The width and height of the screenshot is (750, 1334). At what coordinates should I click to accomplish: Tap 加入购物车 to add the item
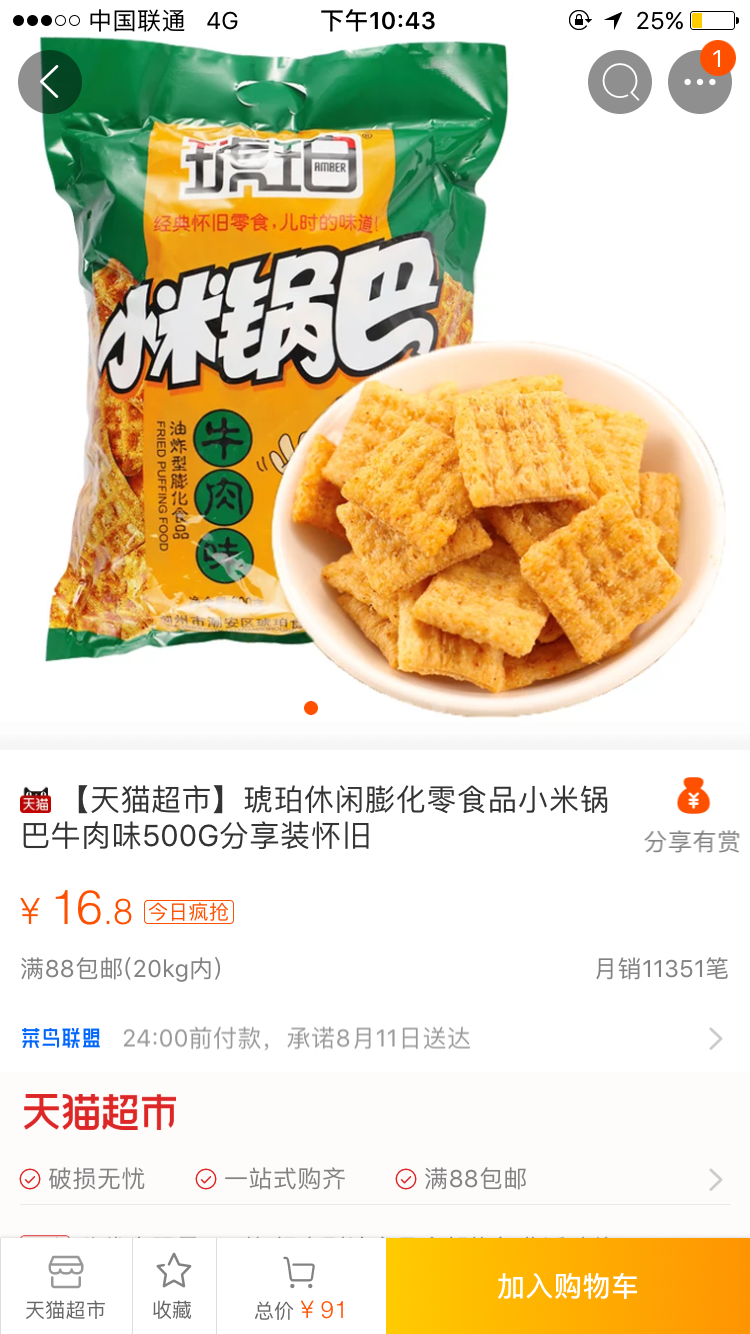point(567,1286)
